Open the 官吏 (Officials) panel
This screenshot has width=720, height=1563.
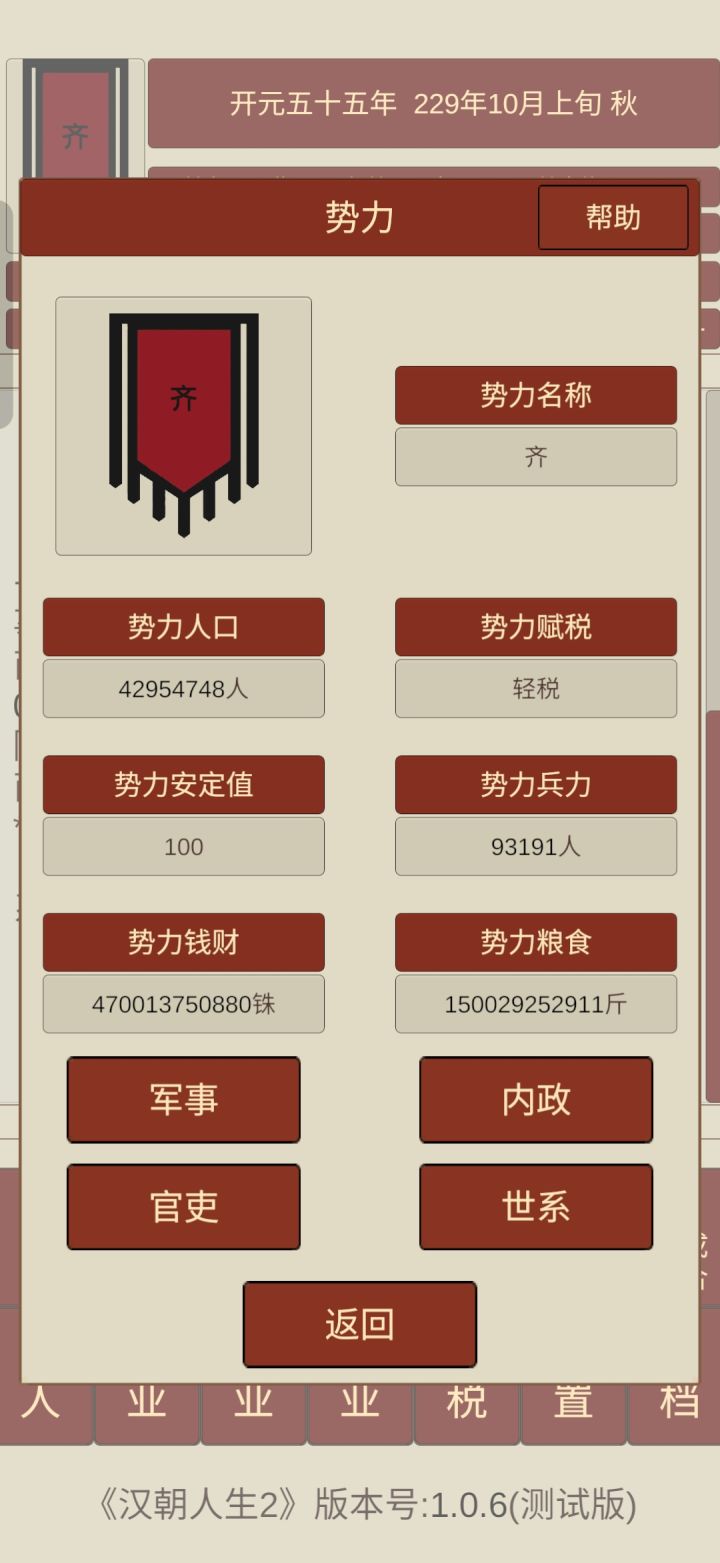click(183, 1206)
